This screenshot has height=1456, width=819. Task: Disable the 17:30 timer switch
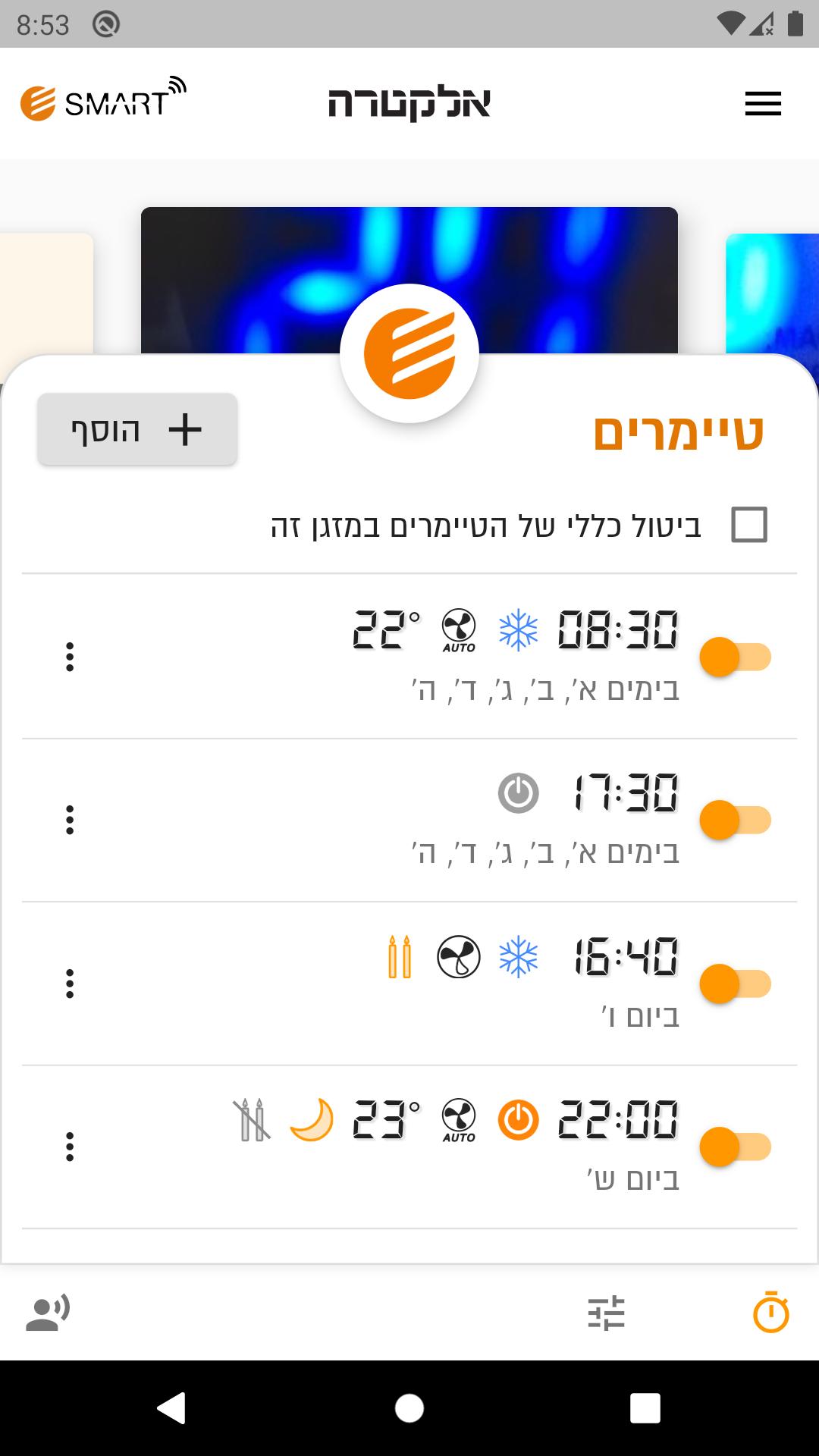[x=736, y=820]
